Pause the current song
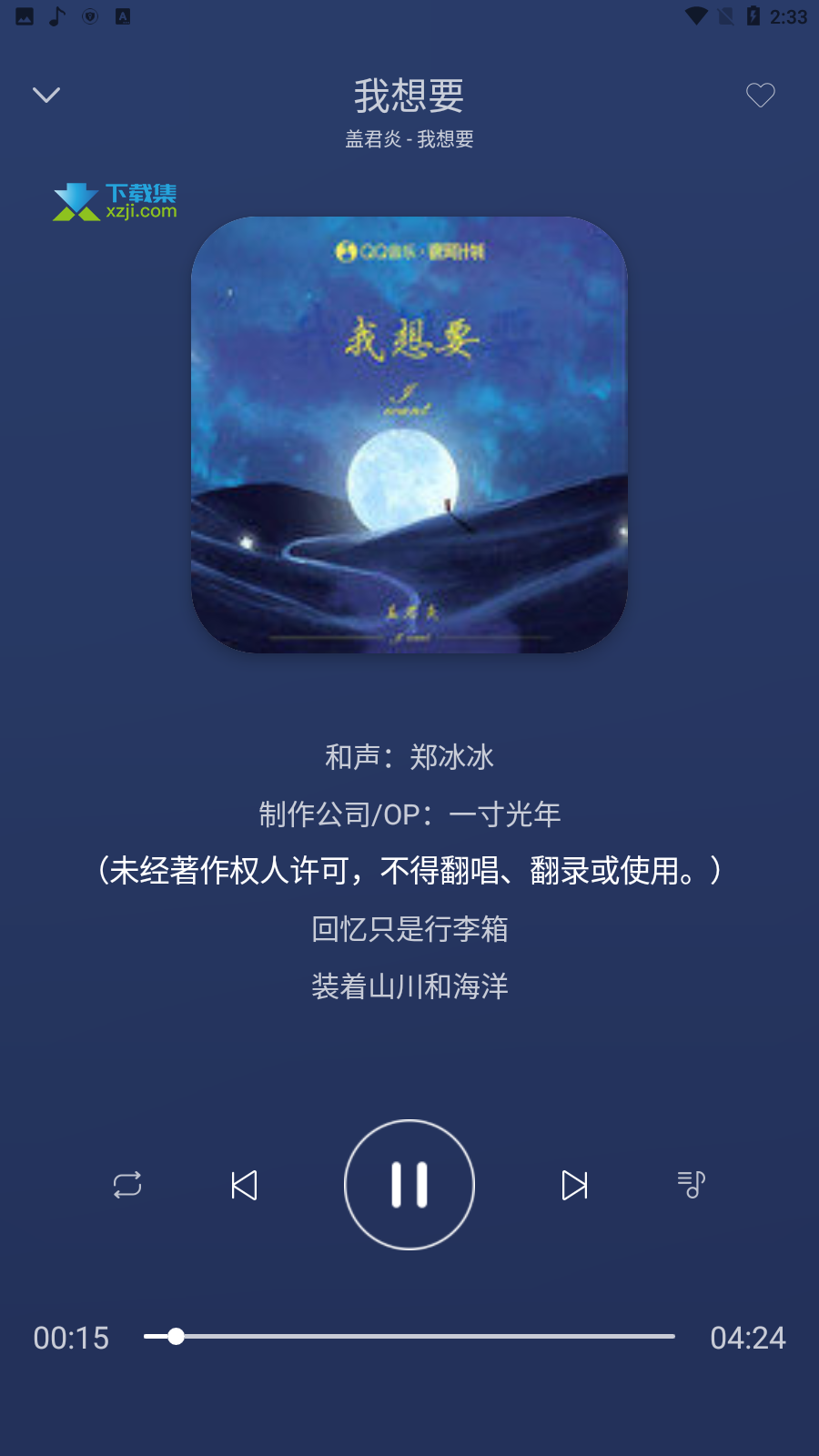This screenshot has width=819, height=1456. click(409, 1184)
